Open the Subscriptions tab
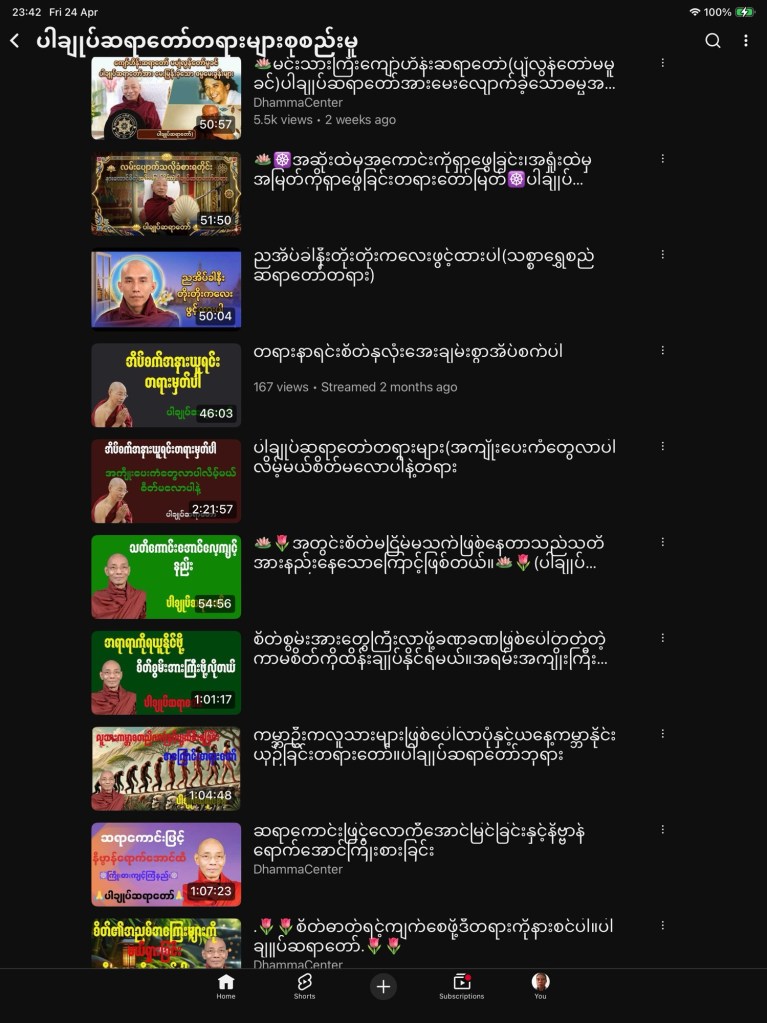The image size is (767, 1023). (x=461, y=986)
